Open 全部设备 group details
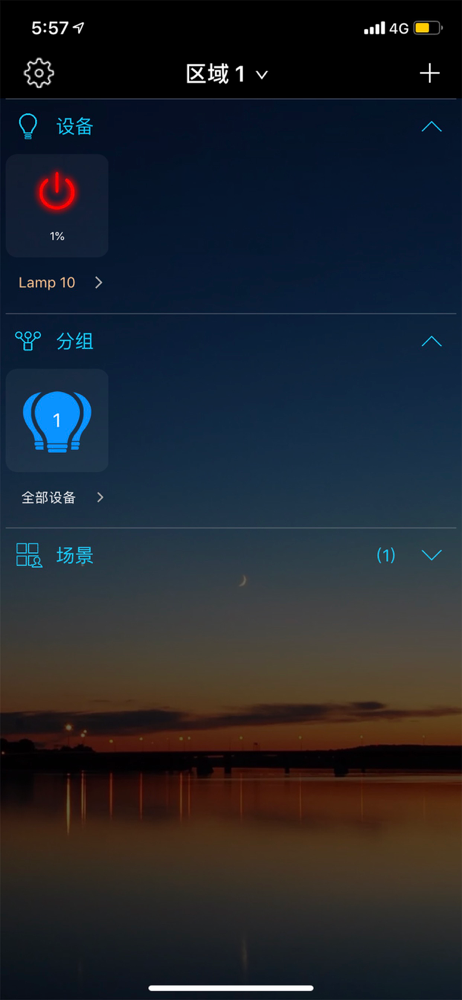 click(62, 497)
